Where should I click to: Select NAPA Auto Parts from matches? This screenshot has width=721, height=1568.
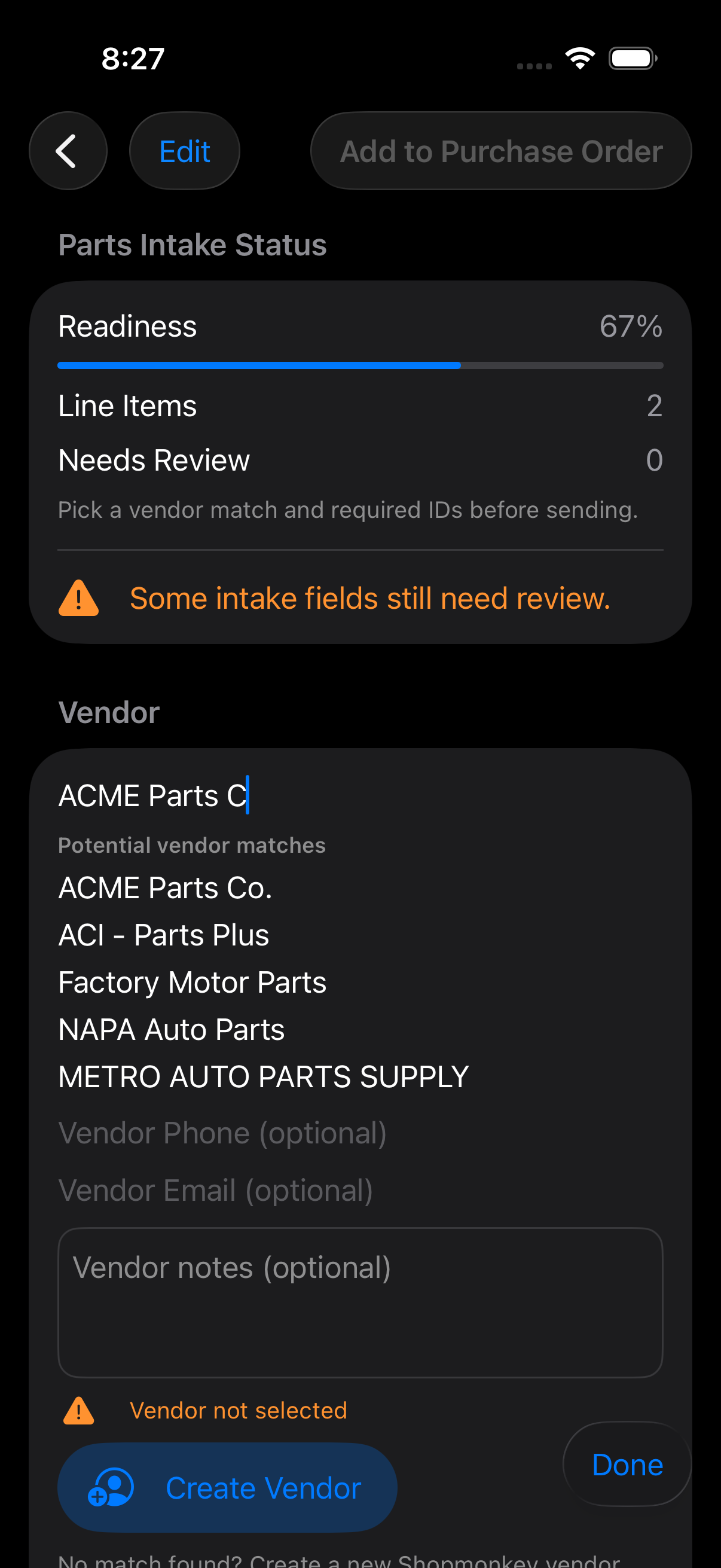coord(170,1029)
